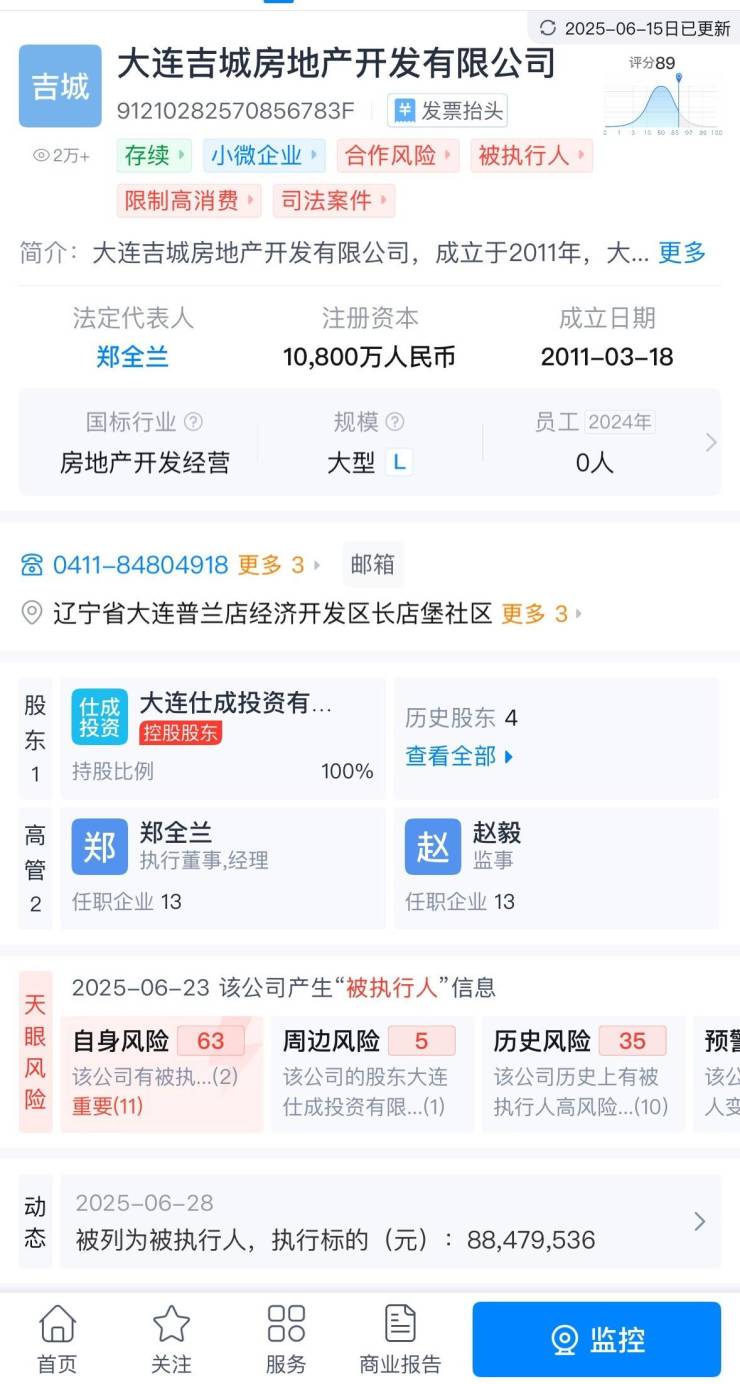740x1384 pixels.
Task: Open the 商业报告 business report
Action: (x=400, y=1339)
